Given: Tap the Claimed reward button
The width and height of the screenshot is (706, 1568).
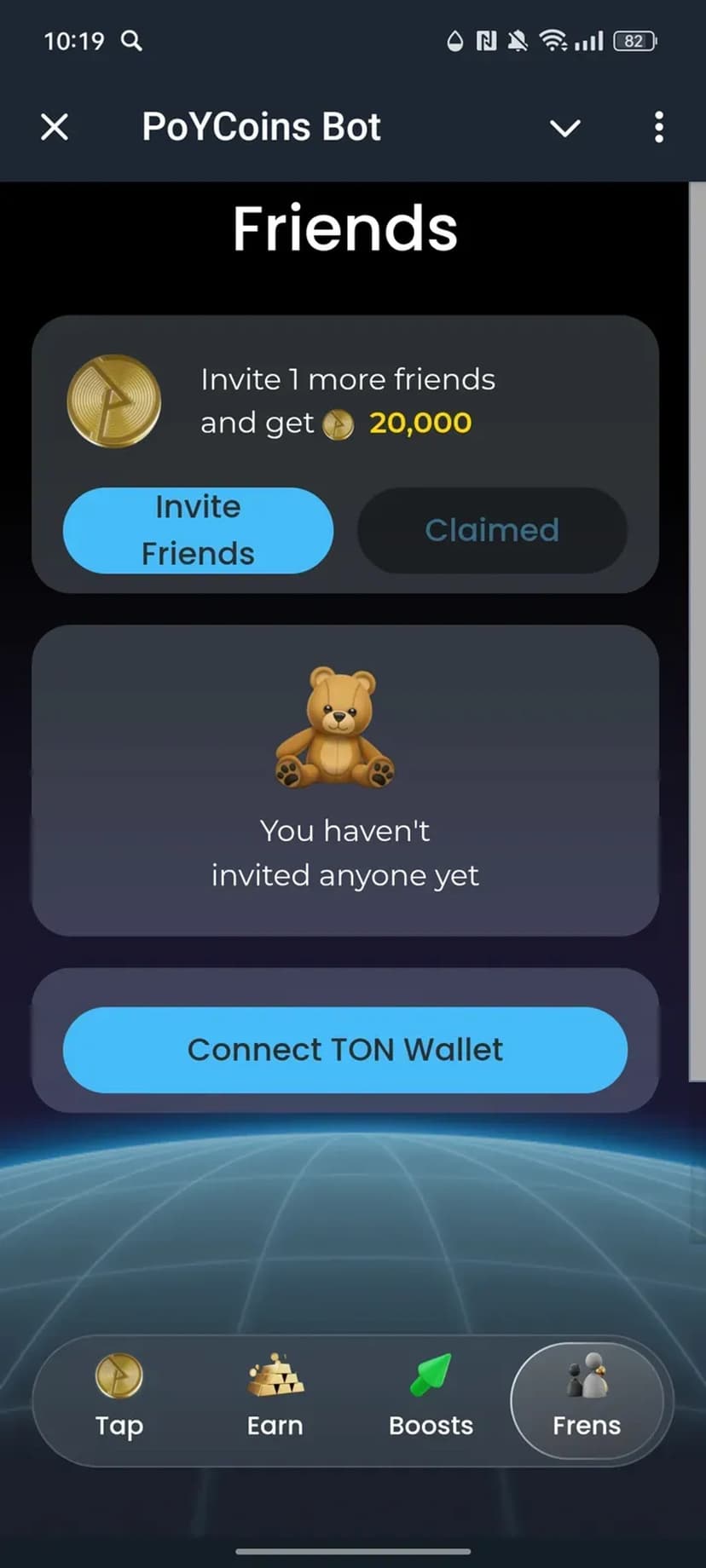Looking at the screenshot, I should point(492,530).
